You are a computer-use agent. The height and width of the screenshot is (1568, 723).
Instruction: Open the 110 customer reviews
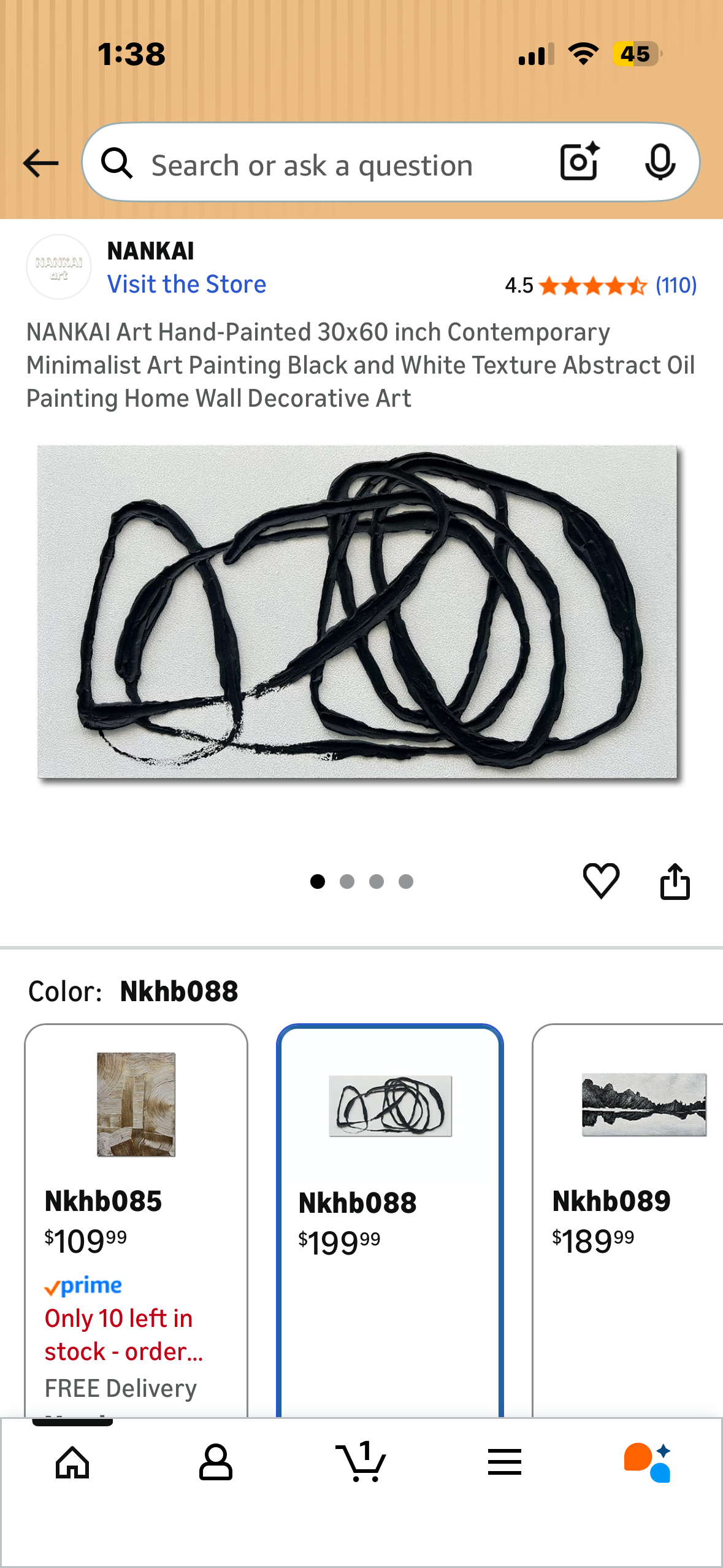coord(676,285)
